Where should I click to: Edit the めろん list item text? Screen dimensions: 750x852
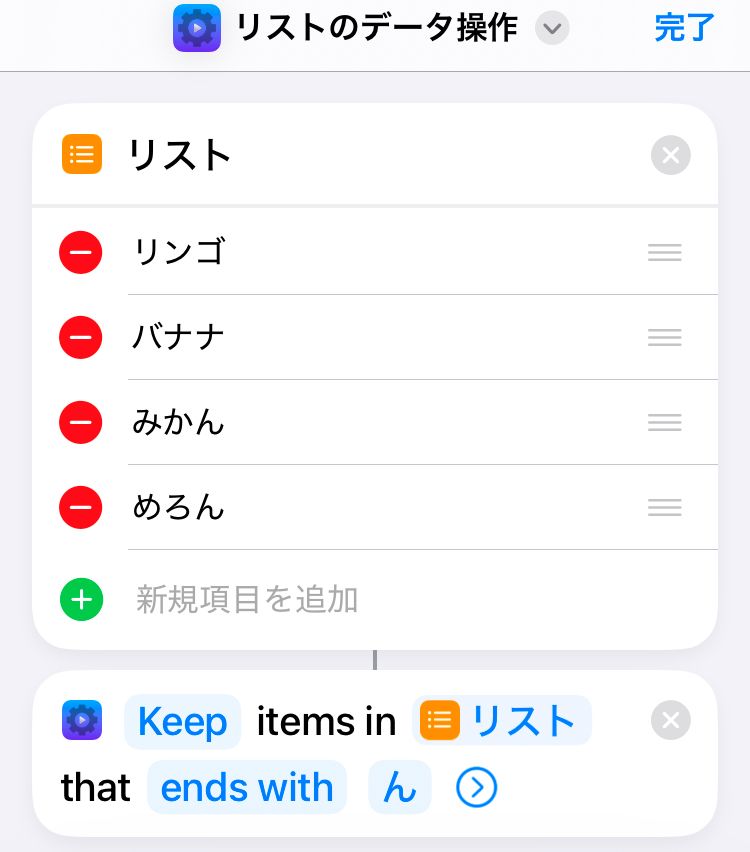[x=180, y=507]
